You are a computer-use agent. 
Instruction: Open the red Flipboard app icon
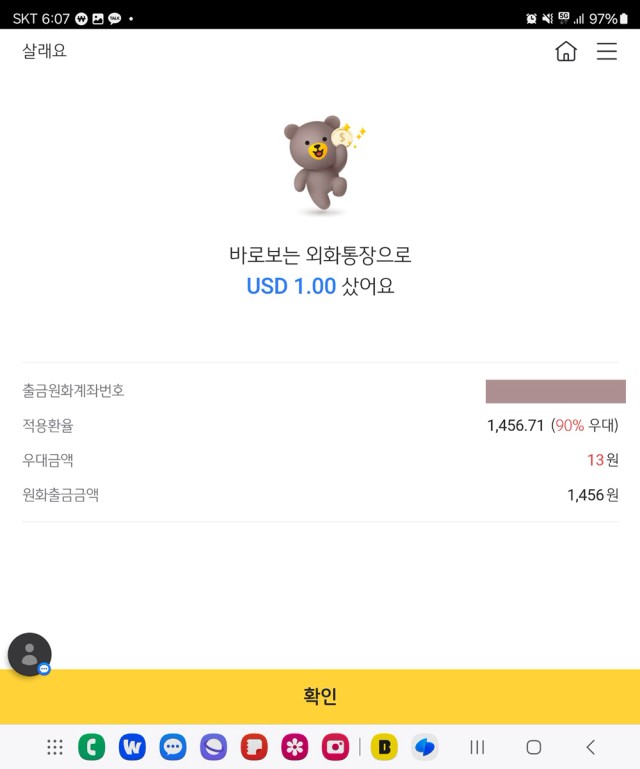click(x=254, y=747)
